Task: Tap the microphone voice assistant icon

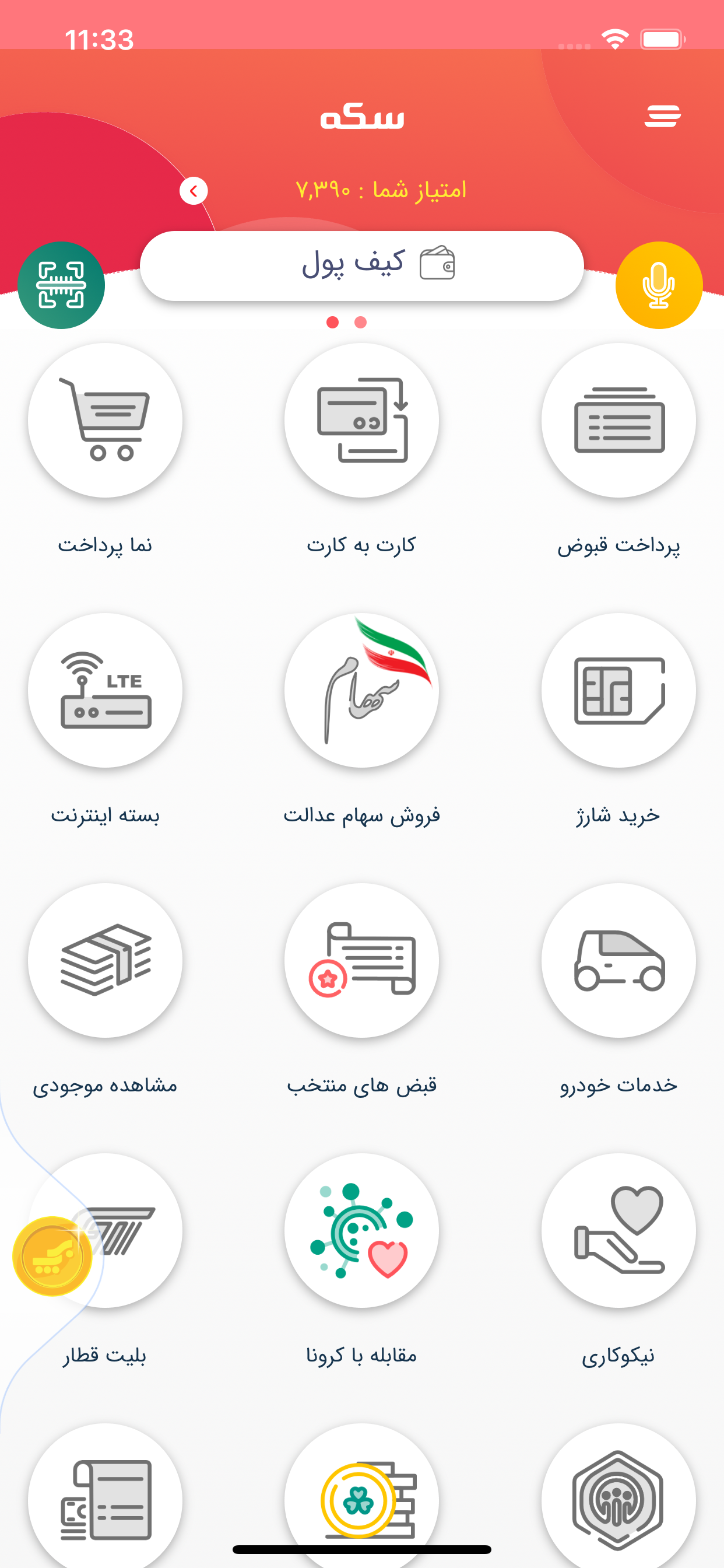Action: [659, 284]
